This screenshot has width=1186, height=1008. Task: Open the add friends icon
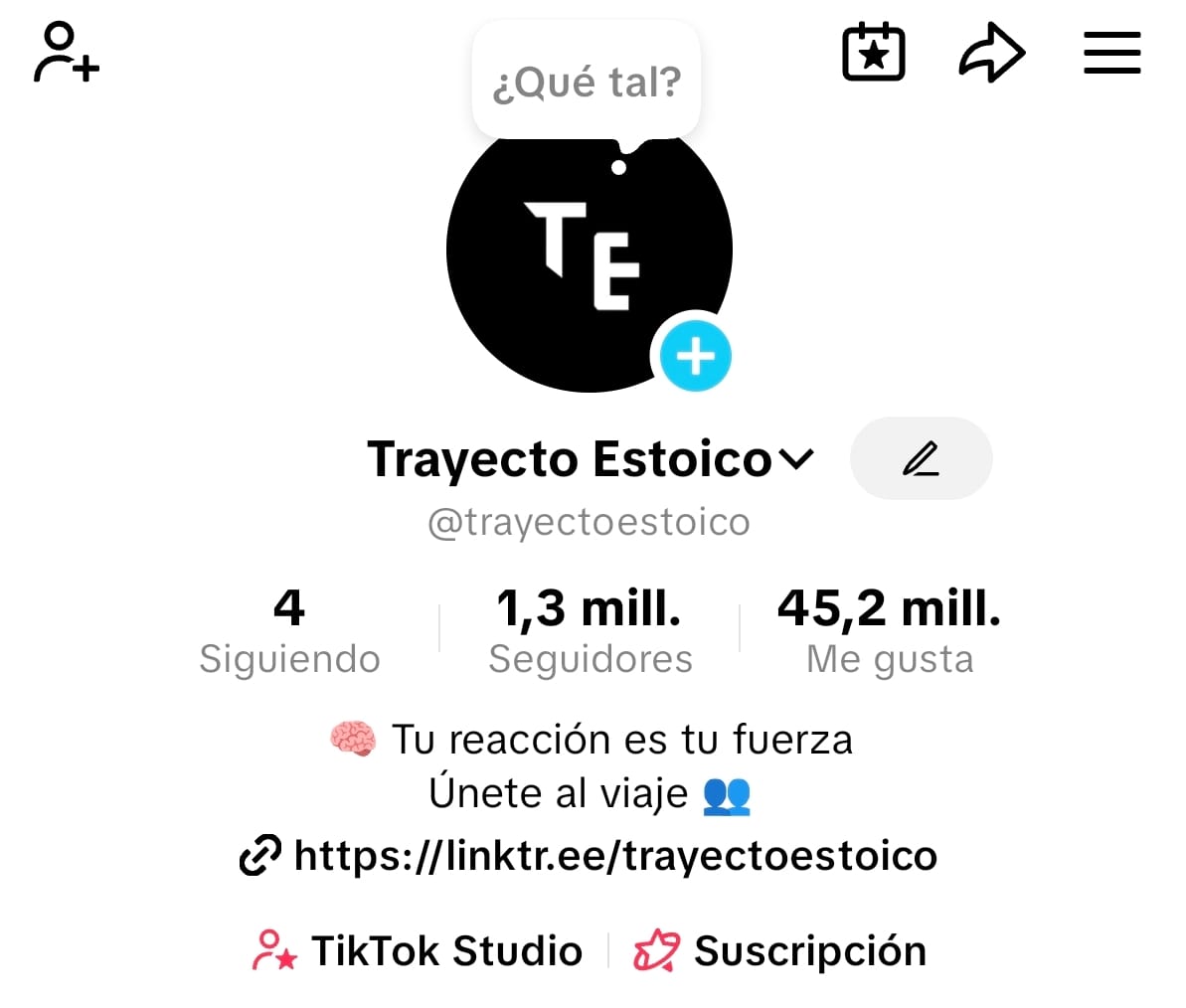[67, 54]
